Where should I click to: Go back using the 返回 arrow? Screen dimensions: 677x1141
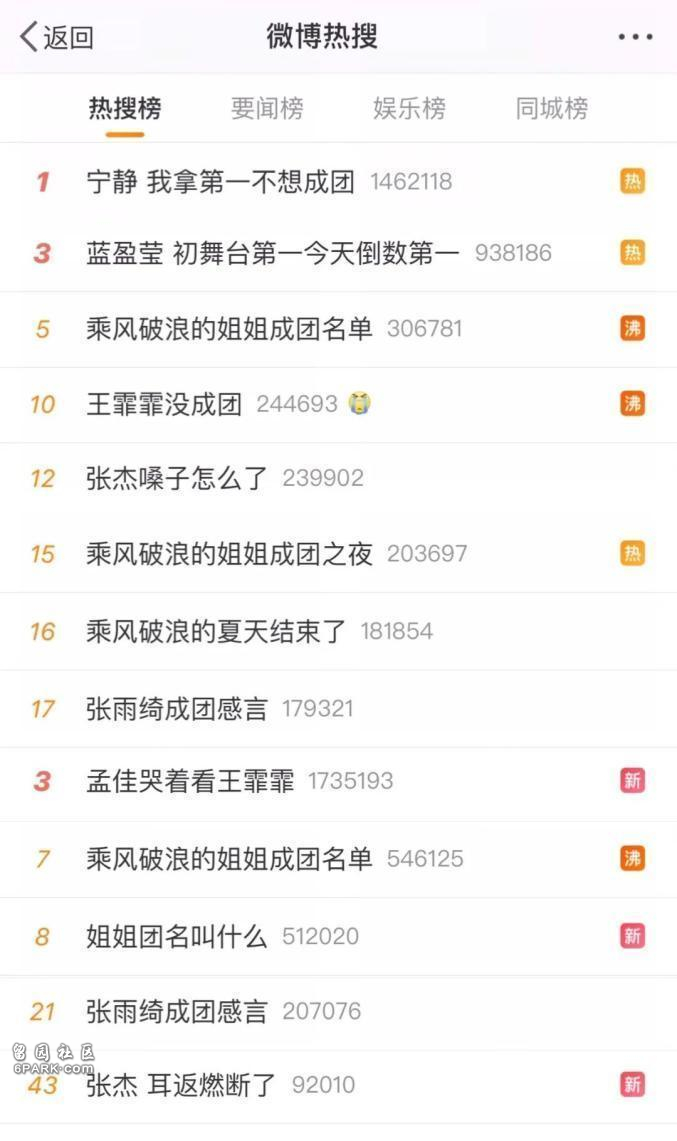tap(57, 36)
